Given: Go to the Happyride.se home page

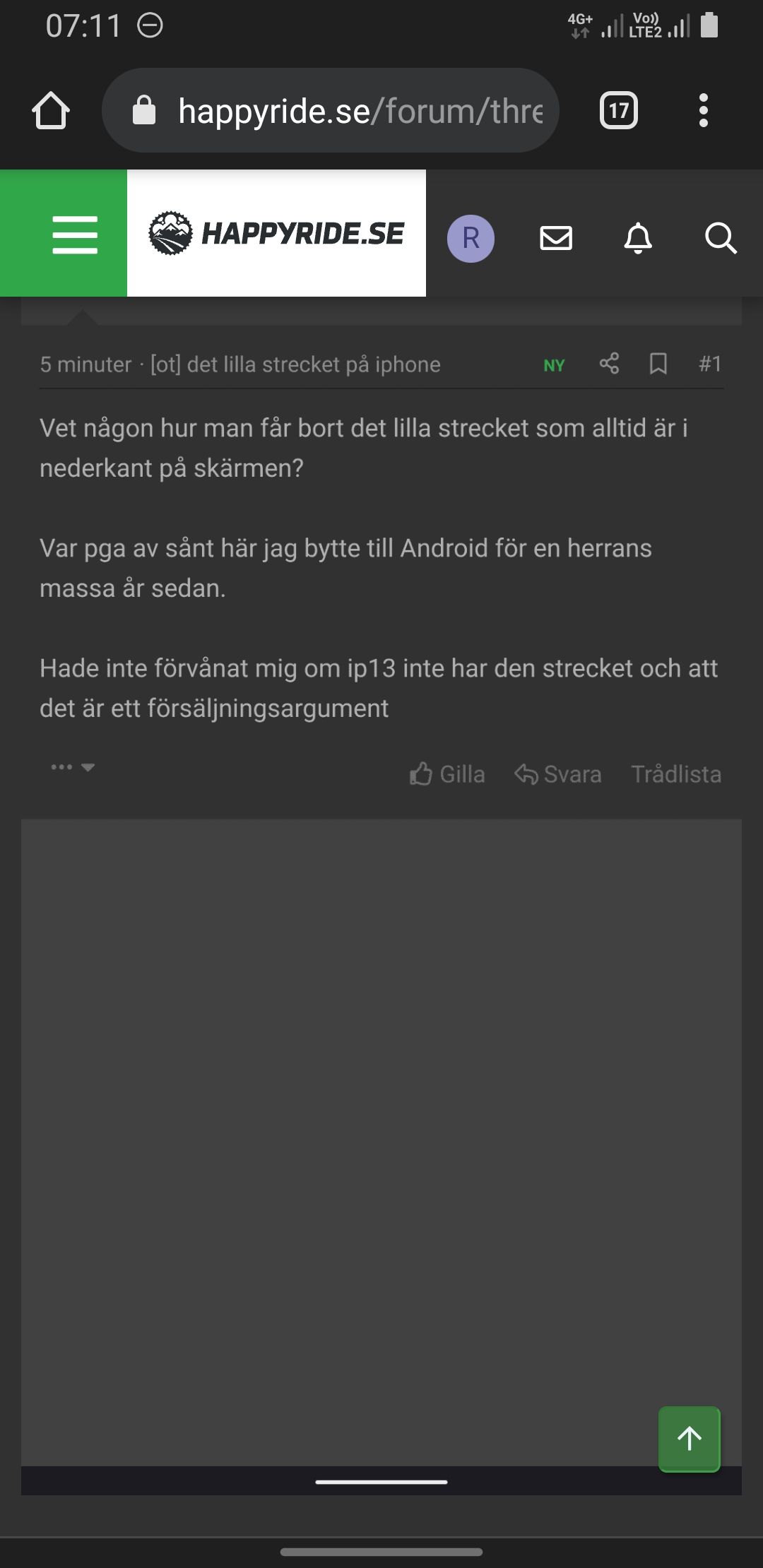Looking at the screenshot, I should click(276, 233).
